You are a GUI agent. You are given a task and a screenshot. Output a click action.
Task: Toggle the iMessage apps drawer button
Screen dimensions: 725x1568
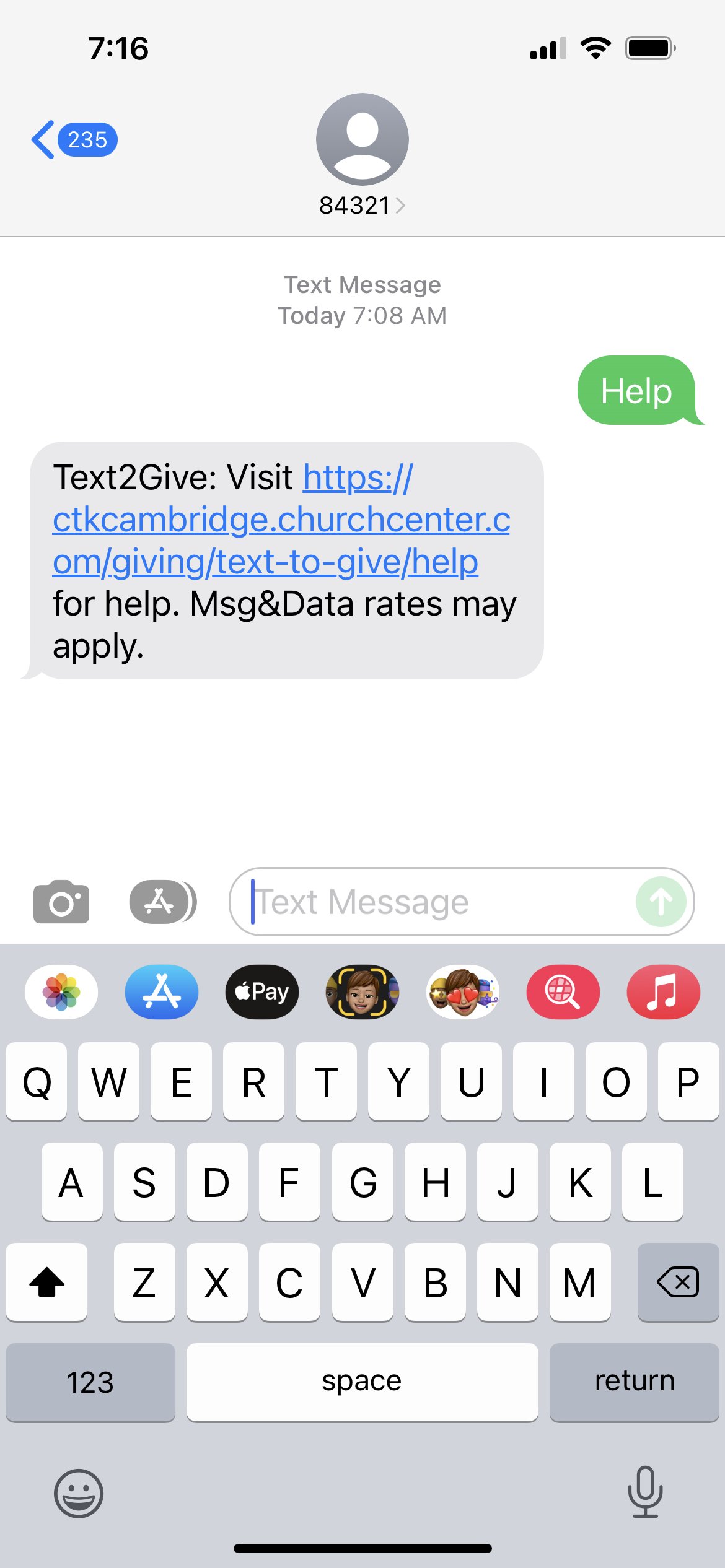click(x=163, y=902)
